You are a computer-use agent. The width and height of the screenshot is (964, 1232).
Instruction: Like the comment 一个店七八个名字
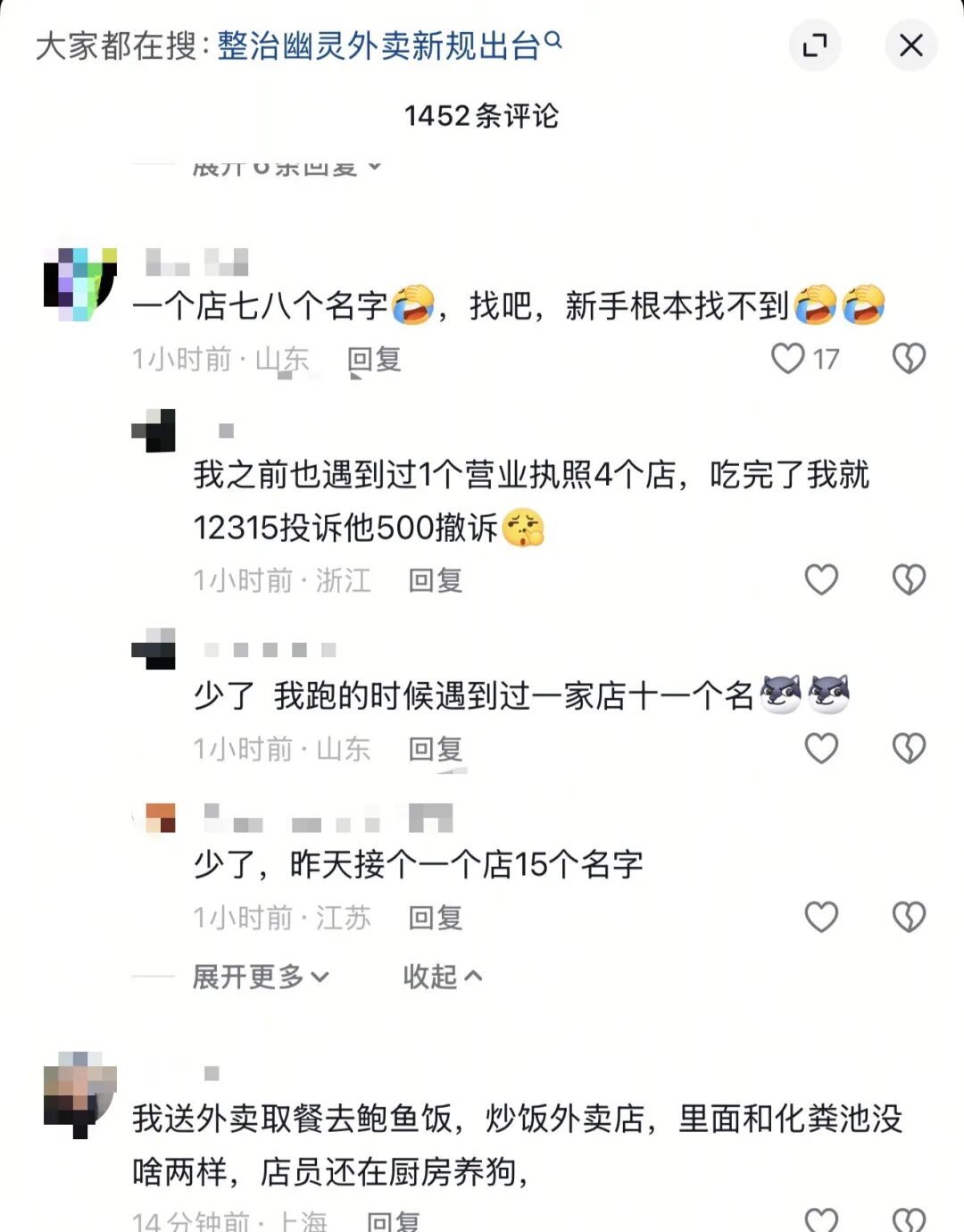pyautogui.click(x=788, y=359)
